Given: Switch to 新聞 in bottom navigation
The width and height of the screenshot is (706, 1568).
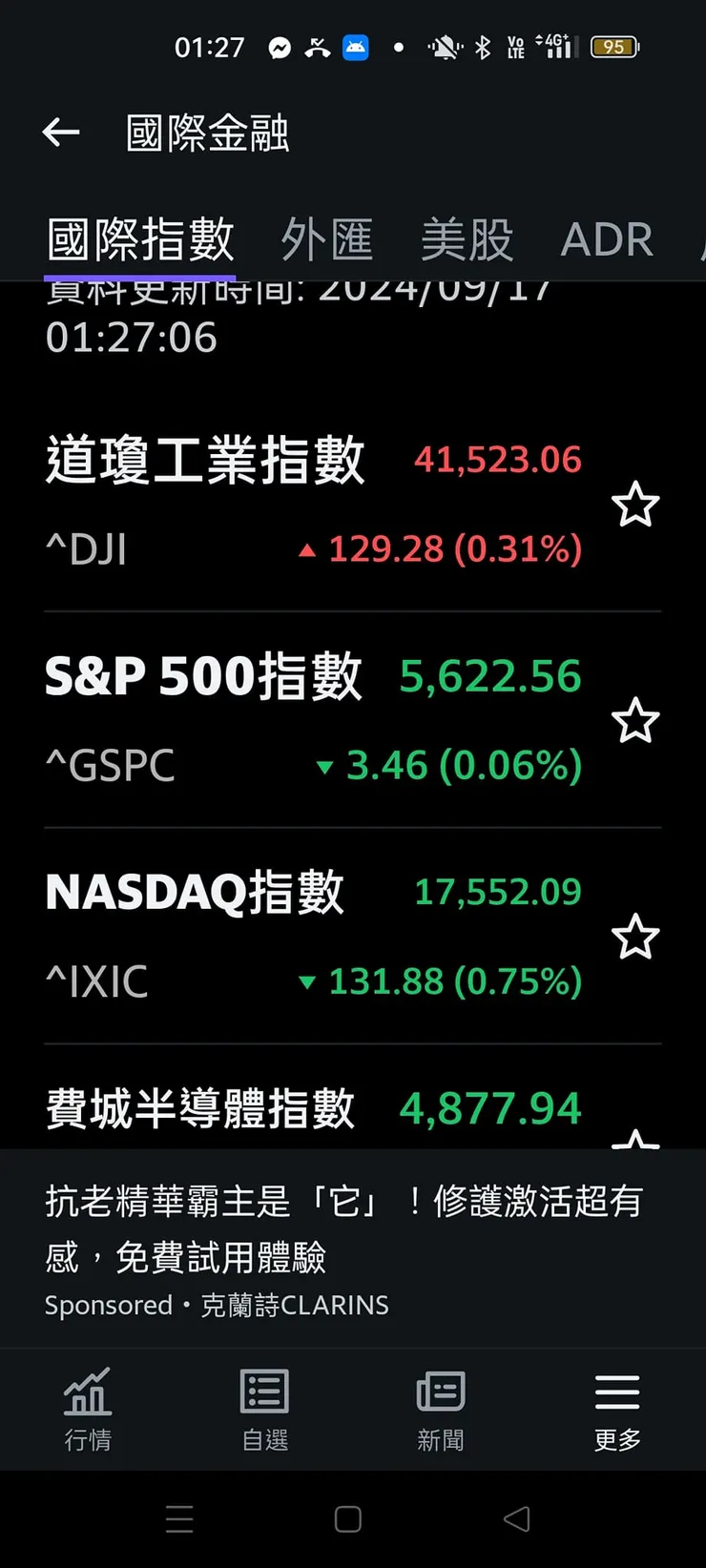Looking at the screenshot, I should (441, 1409).
